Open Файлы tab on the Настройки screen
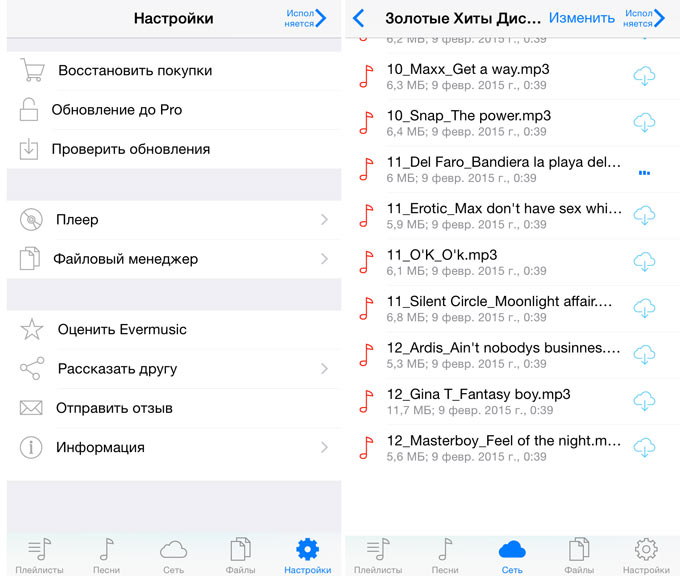Viewport: 680px width, 576px height. pyautogui.click(x=240, y=555)
